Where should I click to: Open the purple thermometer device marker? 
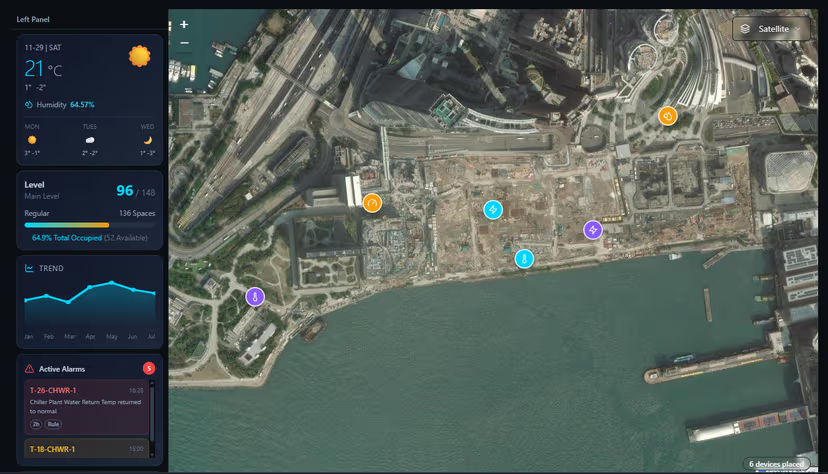point(255,297)
